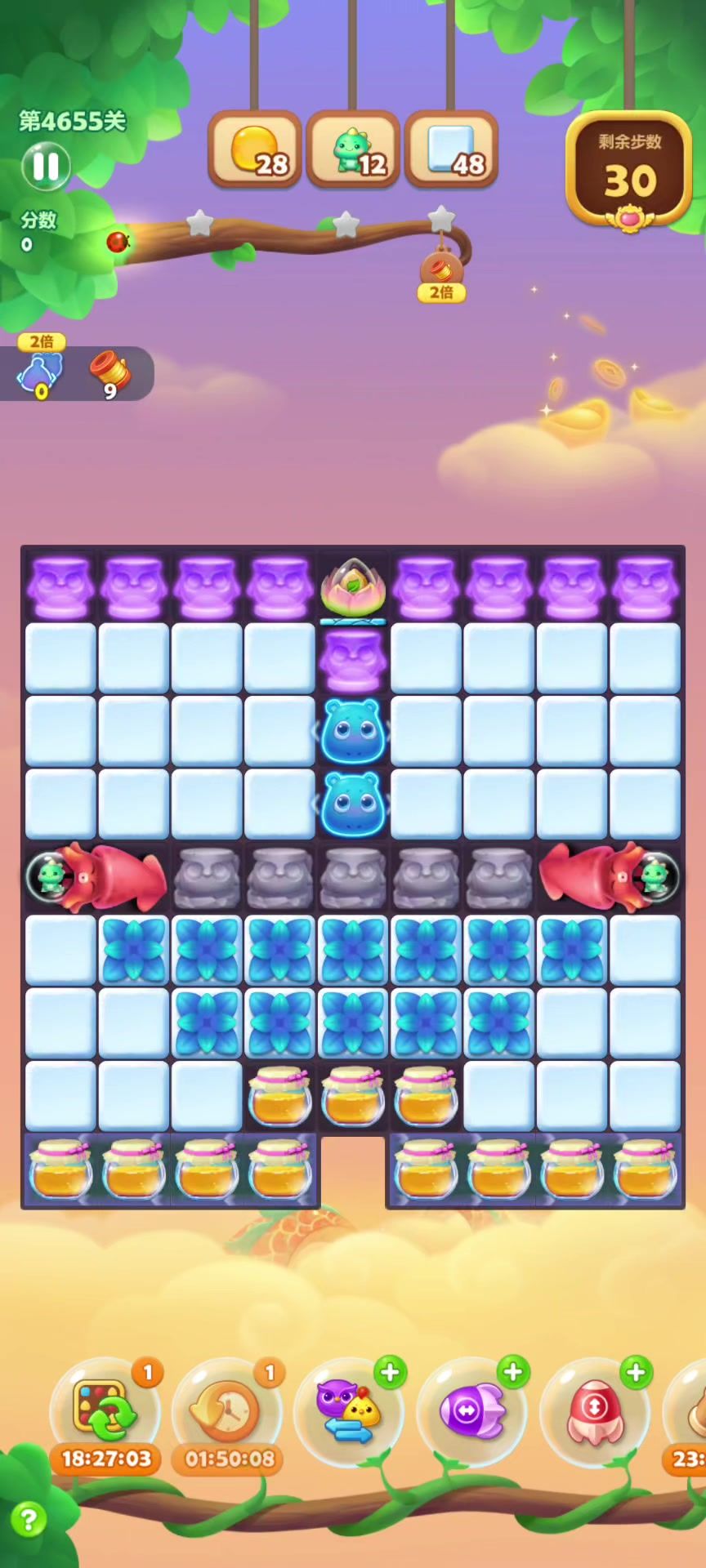The image size is (706, 1568).
Task: Tap the lotus flower piece on the board
Action: [x=352, y=586]
